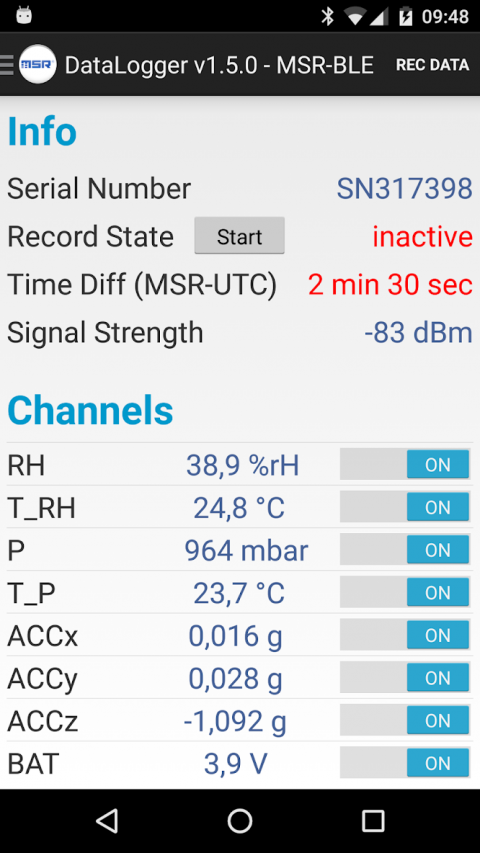Switch off the T_P channel
This screenshot has height=853, width=480.
[x=405, y=592]
